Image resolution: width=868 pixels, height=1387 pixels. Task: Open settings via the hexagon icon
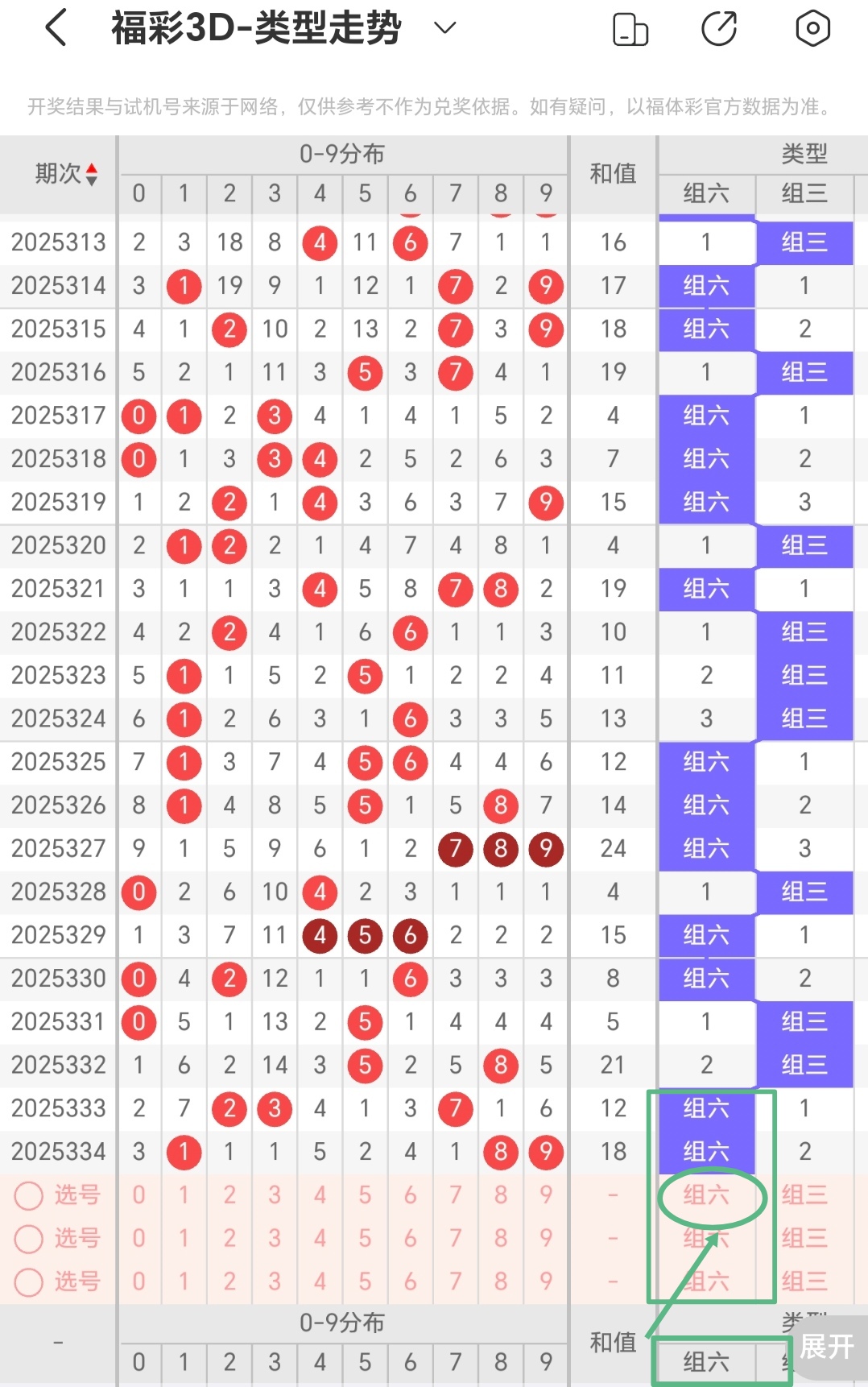tap(812, 27)
